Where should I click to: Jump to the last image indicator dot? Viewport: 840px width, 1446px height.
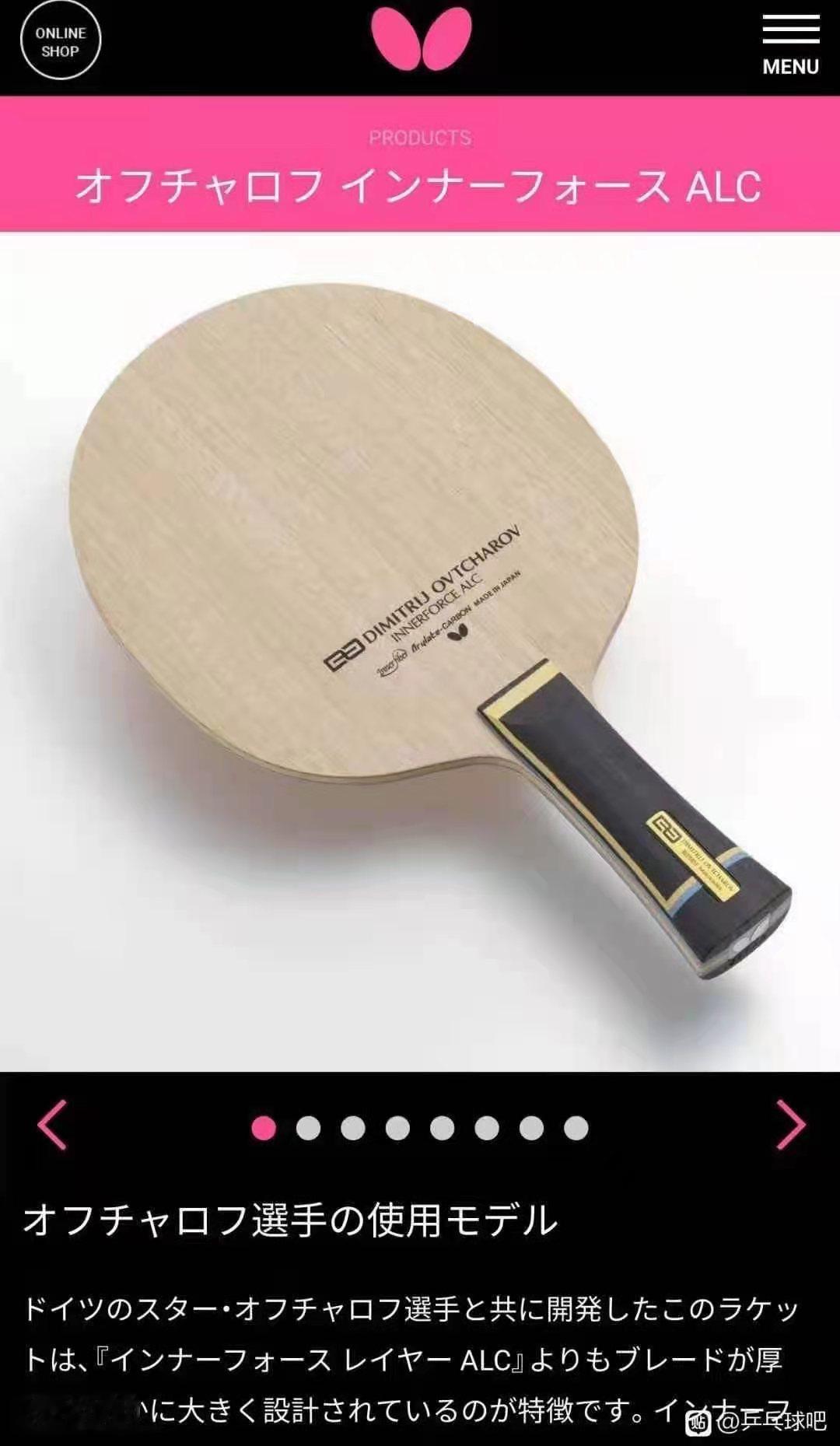(x=576, y=1128)
